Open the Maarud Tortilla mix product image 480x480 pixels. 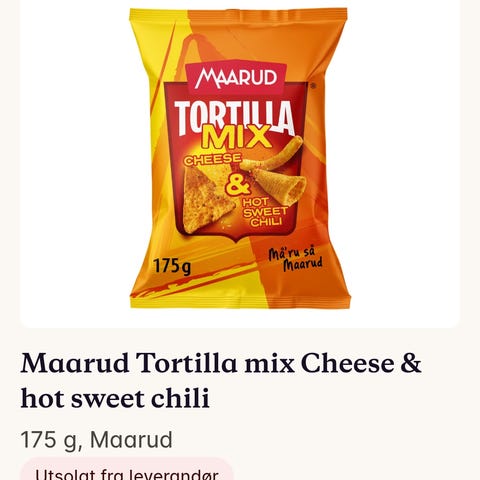pyautogui.click(x=239, y=158)
